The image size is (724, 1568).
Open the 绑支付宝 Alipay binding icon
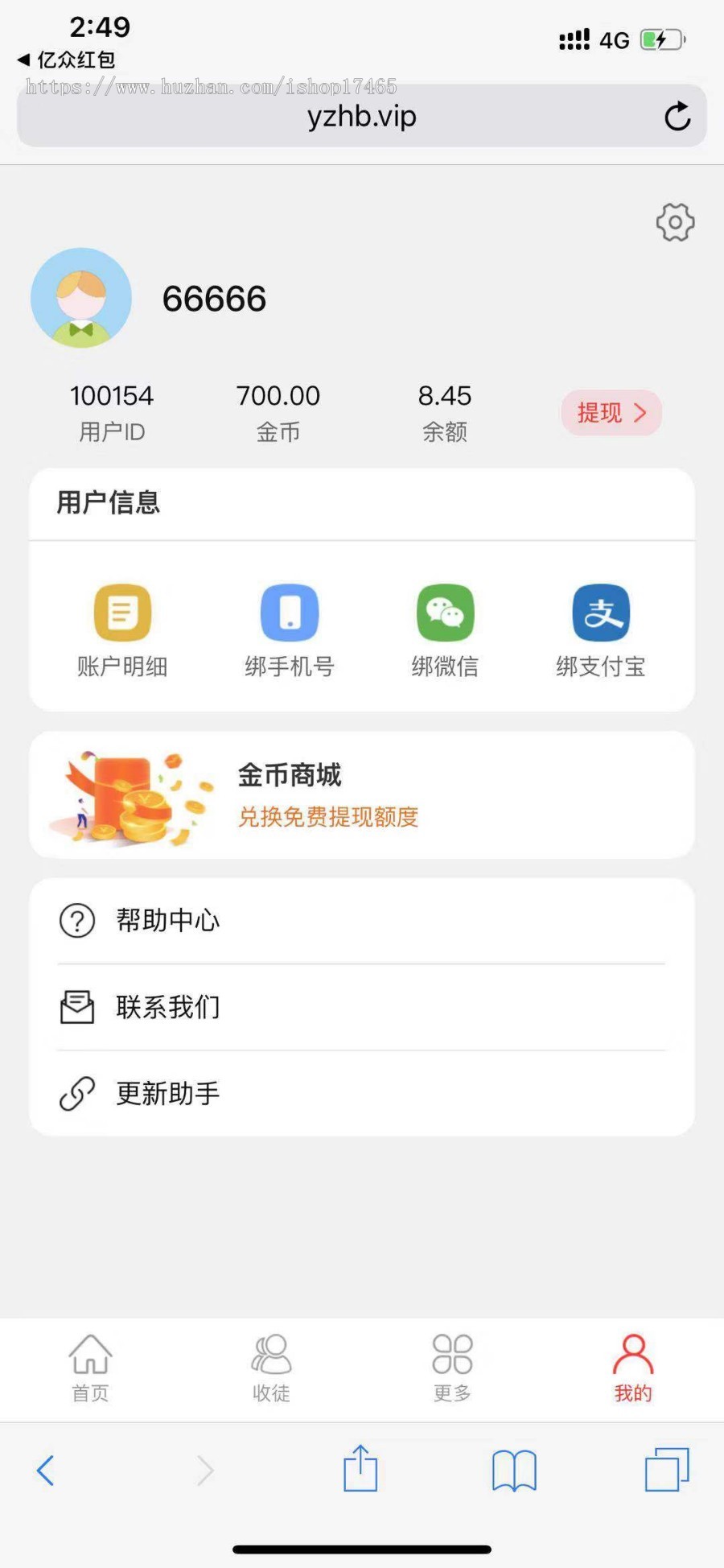tap(601, 612)
